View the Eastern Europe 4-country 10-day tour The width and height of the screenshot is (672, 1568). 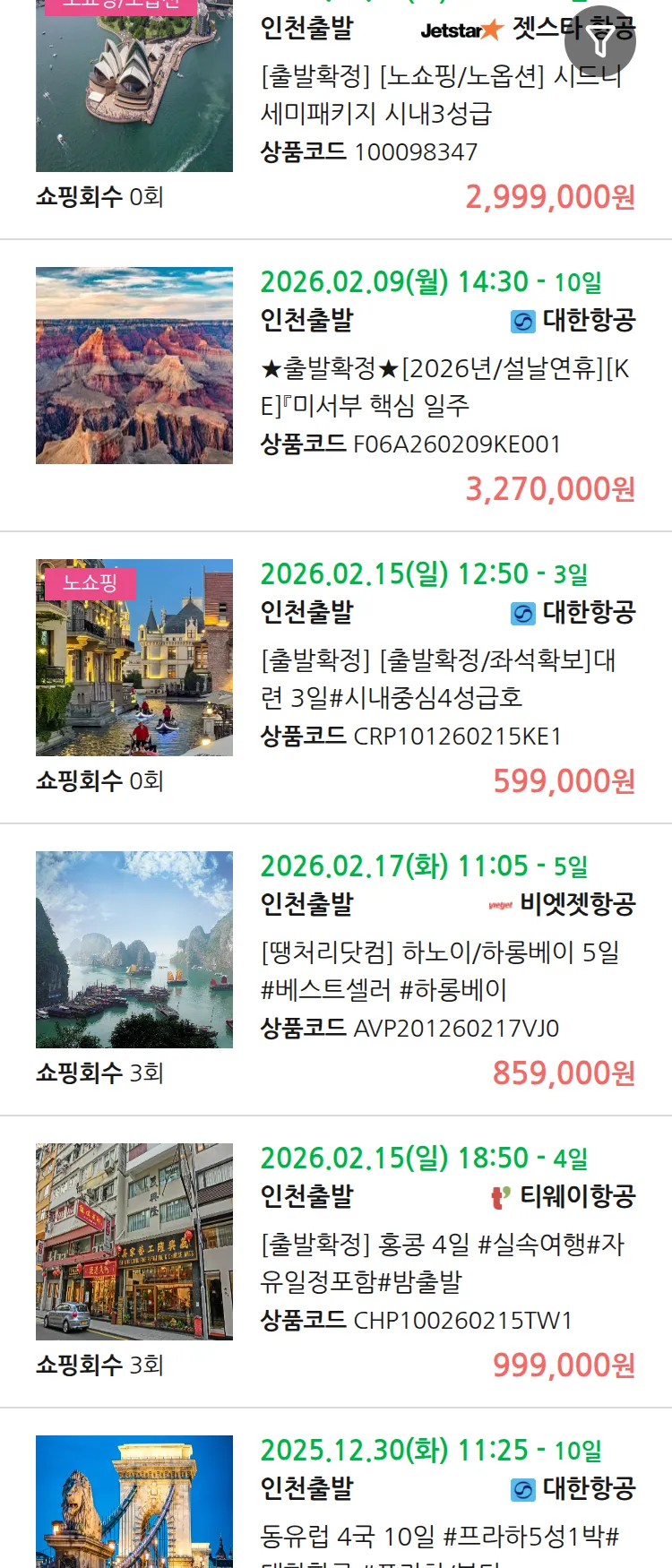coord(439,1536)
